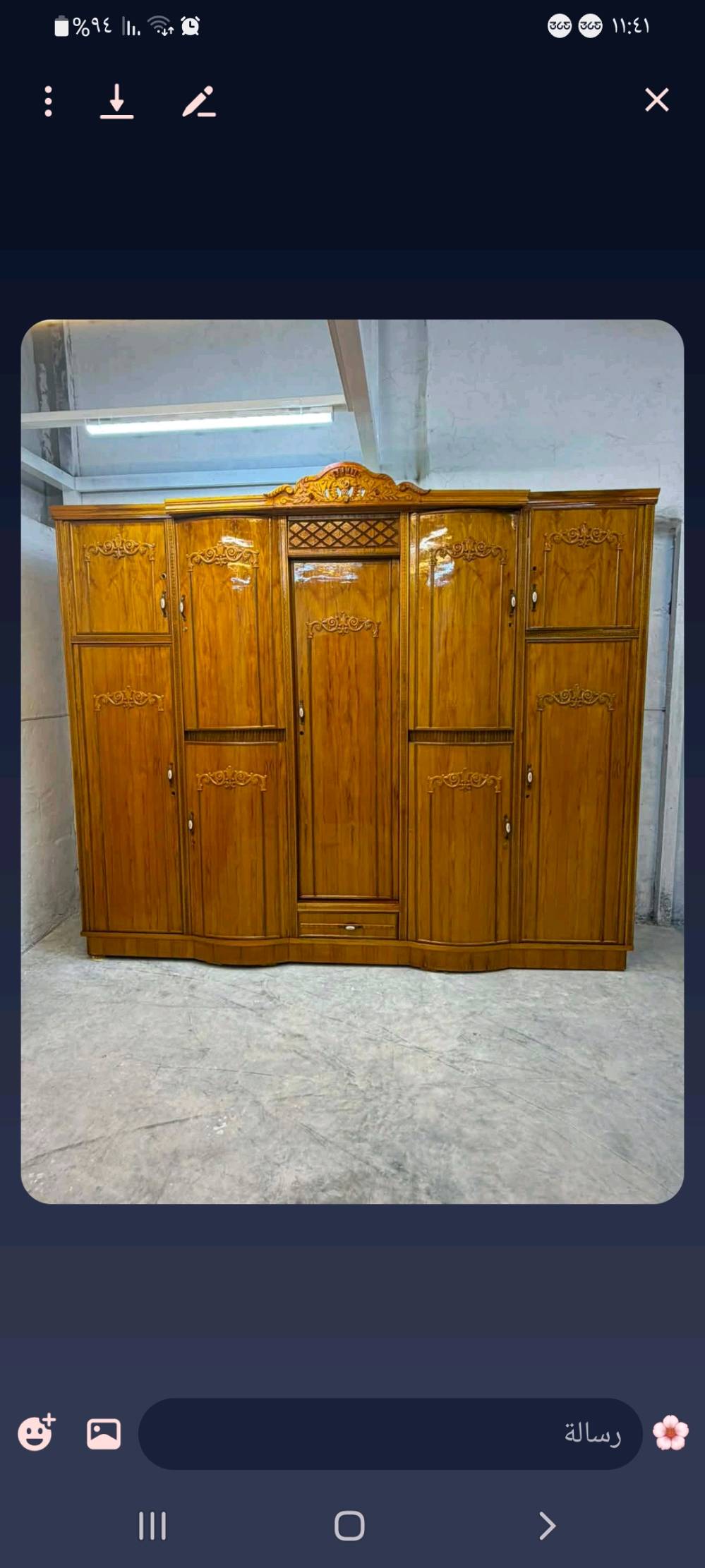The image size is (705, 1568).
Task: Open the three-dot overflow menu
Action: coord(48,102)
